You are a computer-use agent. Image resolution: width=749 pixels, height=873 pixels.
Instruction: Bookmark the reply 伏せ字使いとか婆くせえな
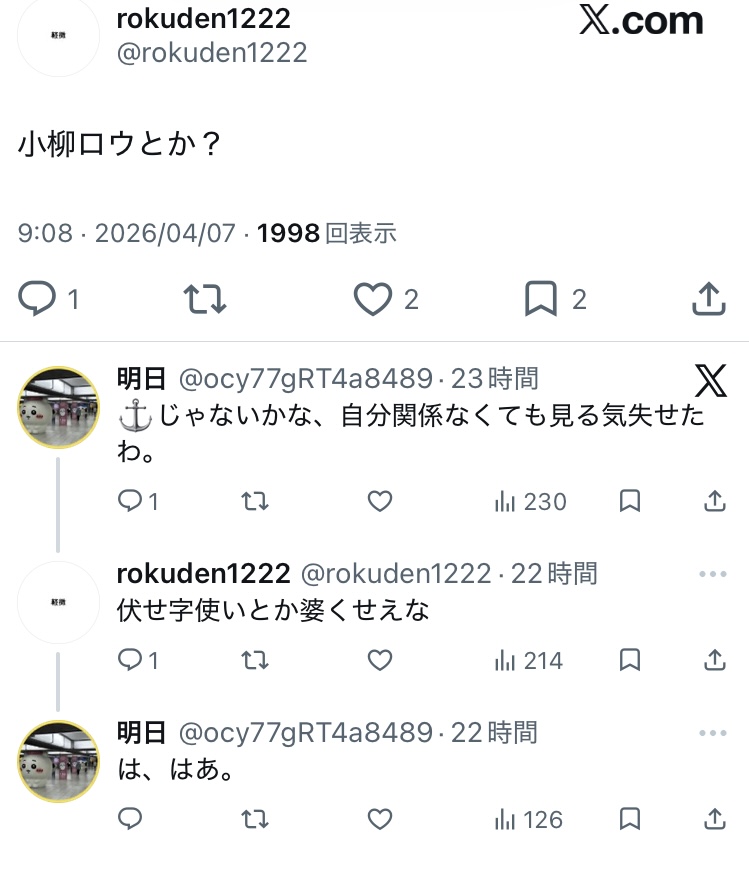pos(629,660)
